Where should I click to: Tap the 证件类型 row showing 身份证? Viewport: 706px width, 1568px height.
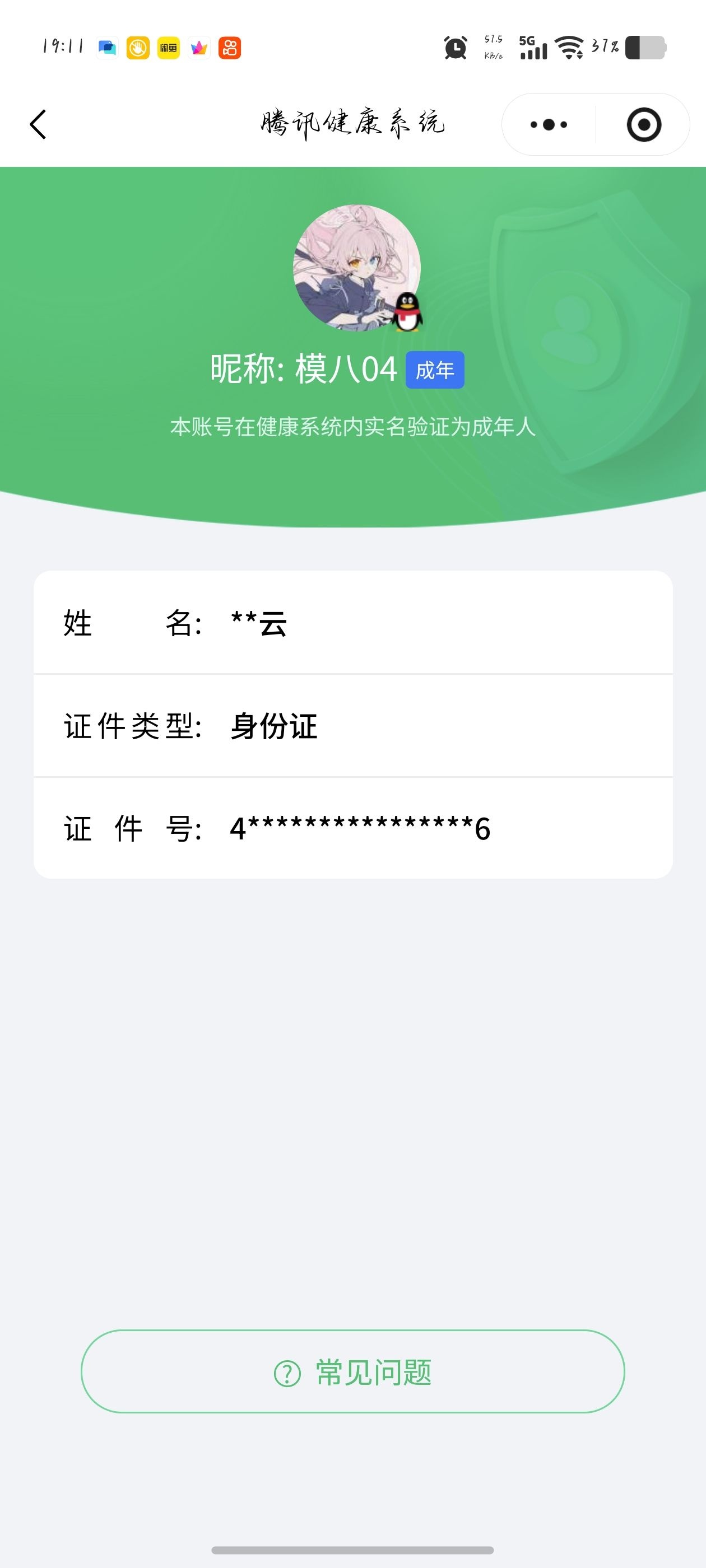[x=352, y=726]
